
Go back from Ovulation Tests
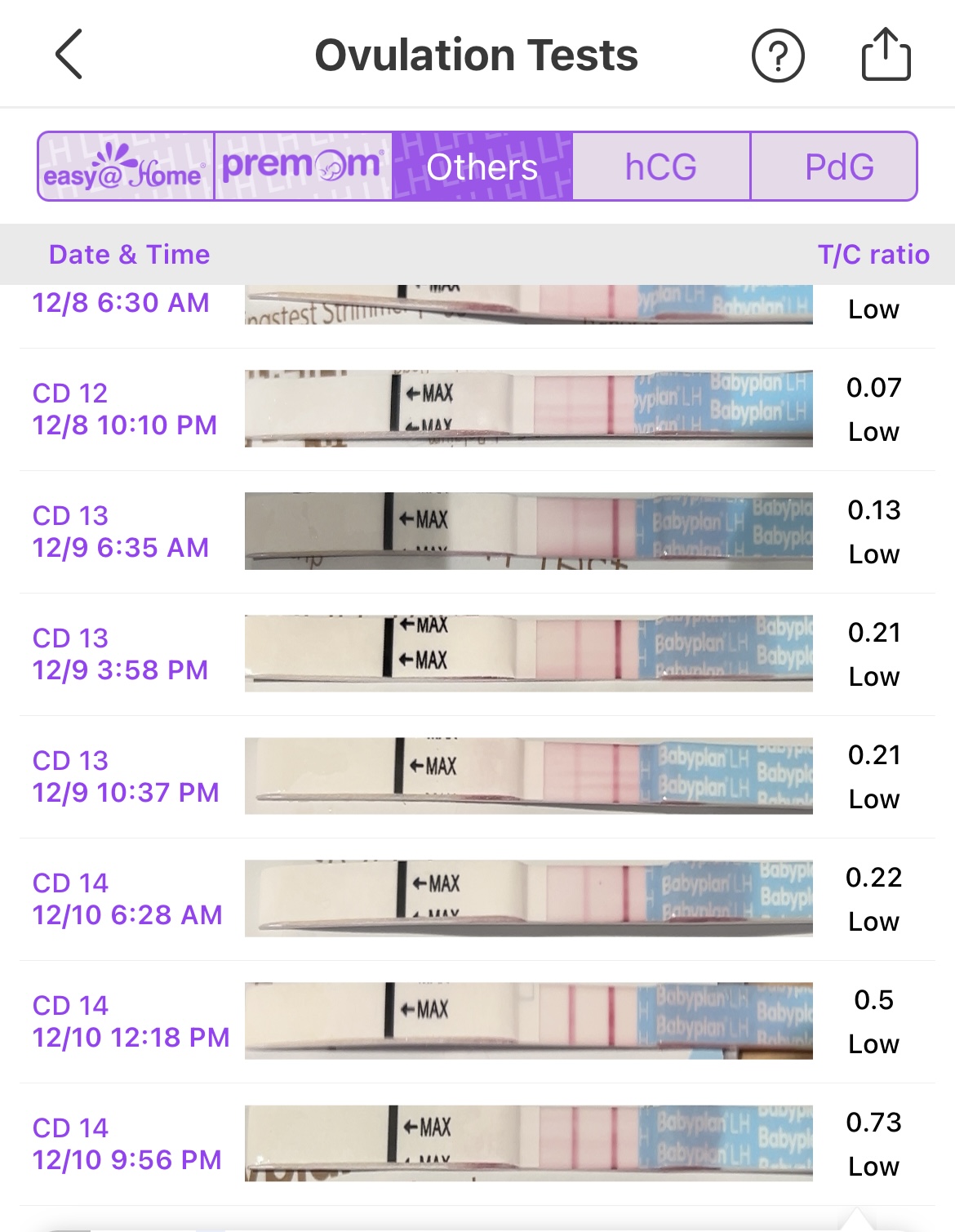[x=69, y=55]
